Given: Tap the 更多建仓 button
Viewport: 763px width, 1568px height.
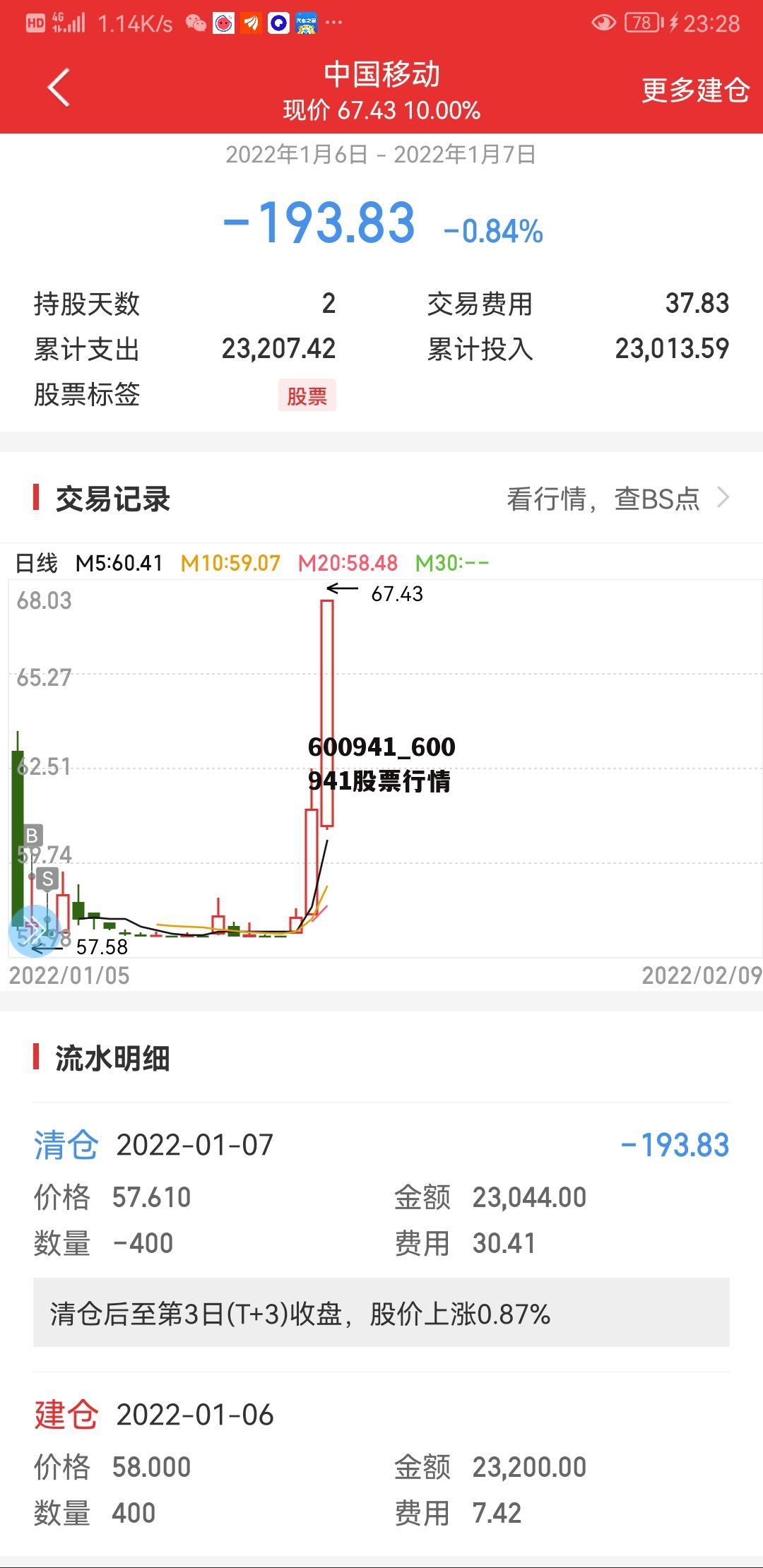Looking at the screenshot, I should click(694, 90).
